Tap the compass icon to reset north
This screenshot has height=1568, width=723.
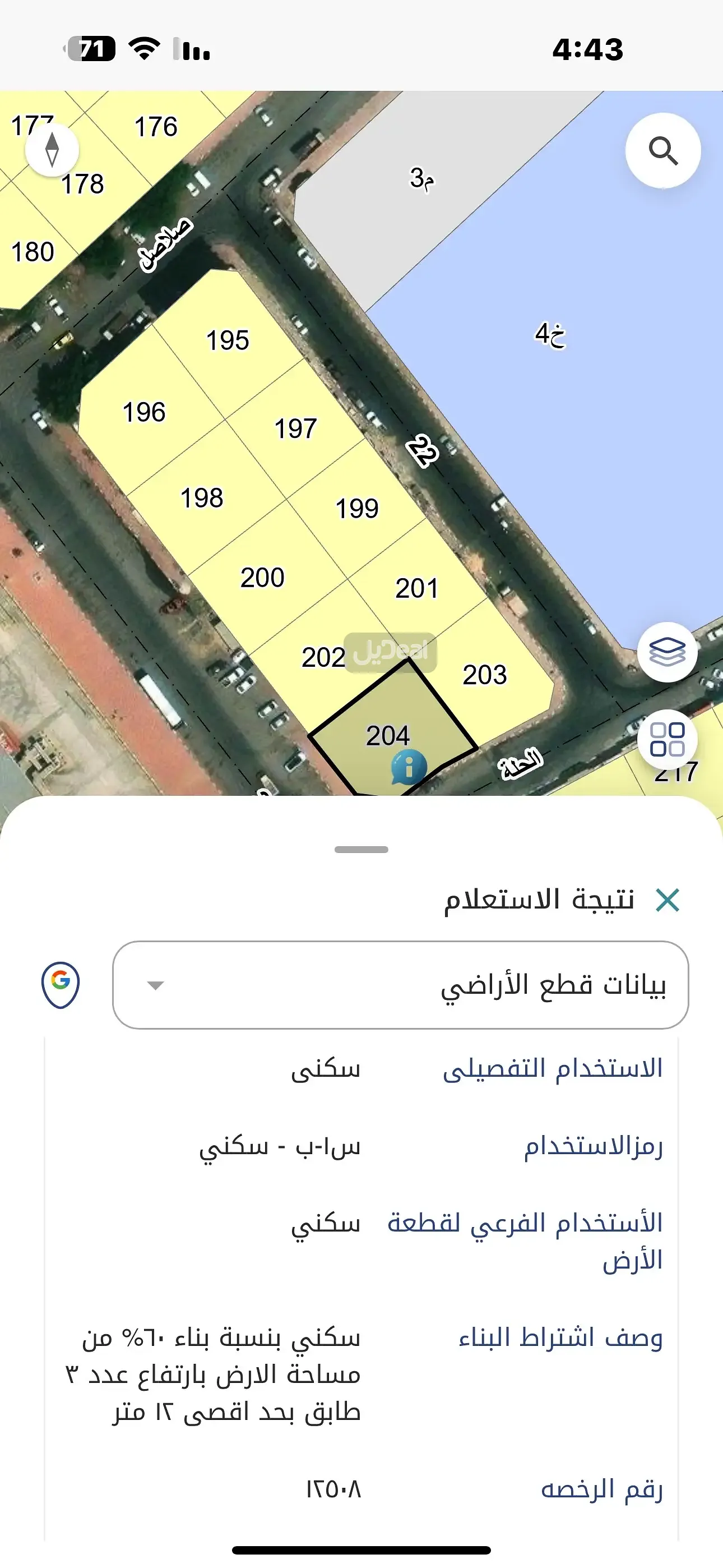pos(52,151)
